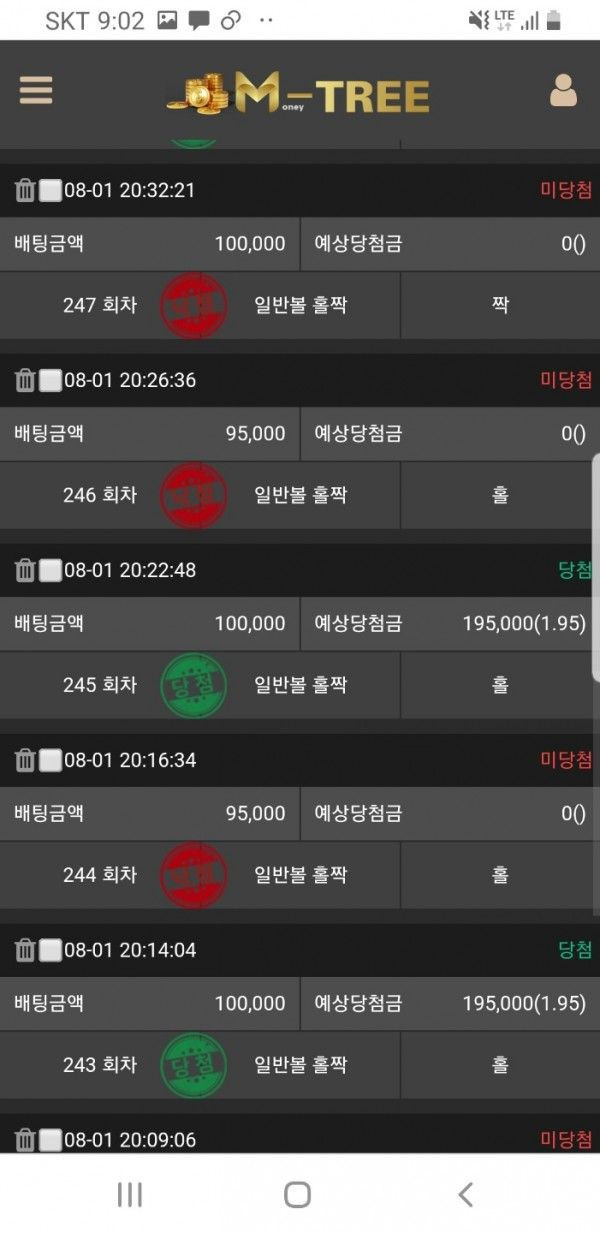Tap trash icon for 08-01 20:09:06
Viewport: 600px width, 1233px height.
[25, 1140]
